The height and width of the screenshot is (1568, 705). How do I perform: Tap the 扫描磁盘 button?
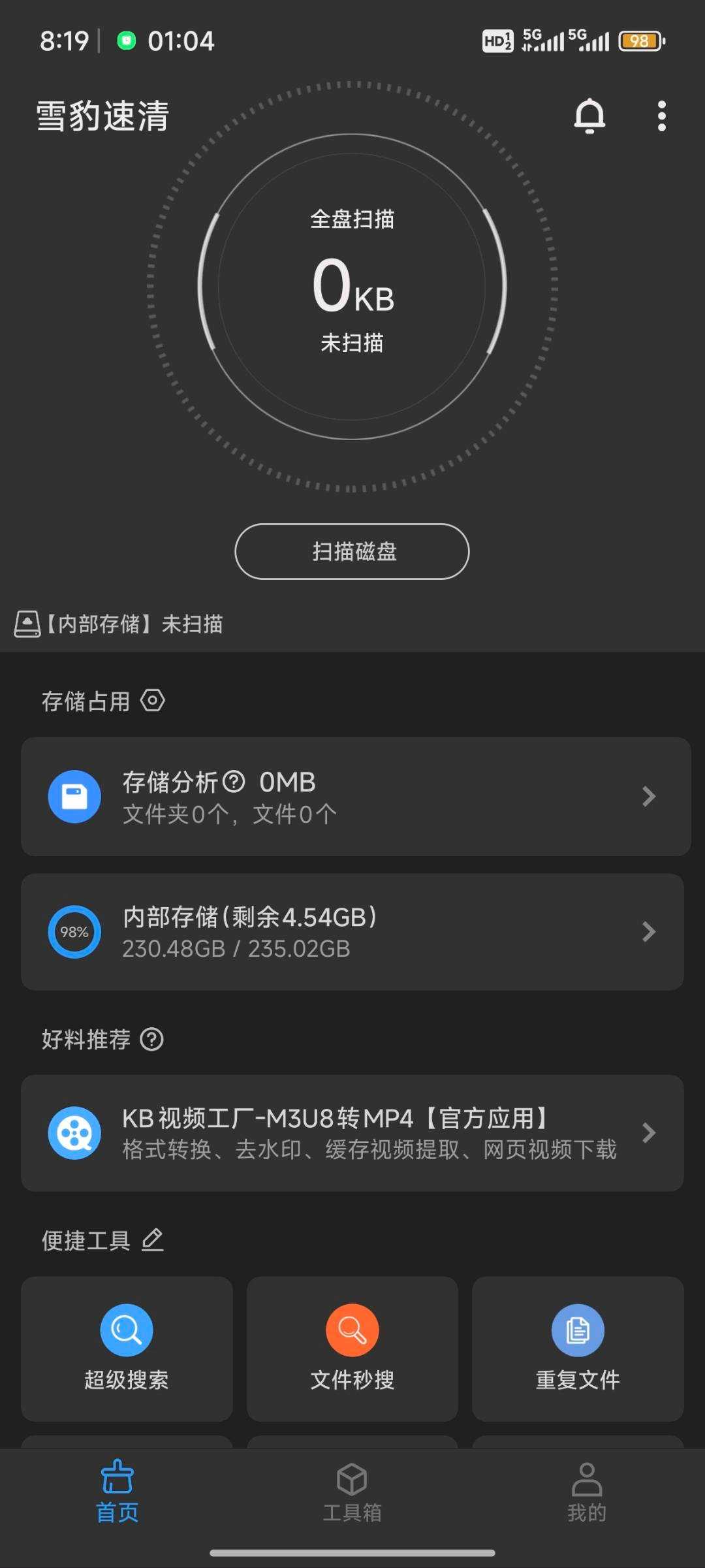352,551
